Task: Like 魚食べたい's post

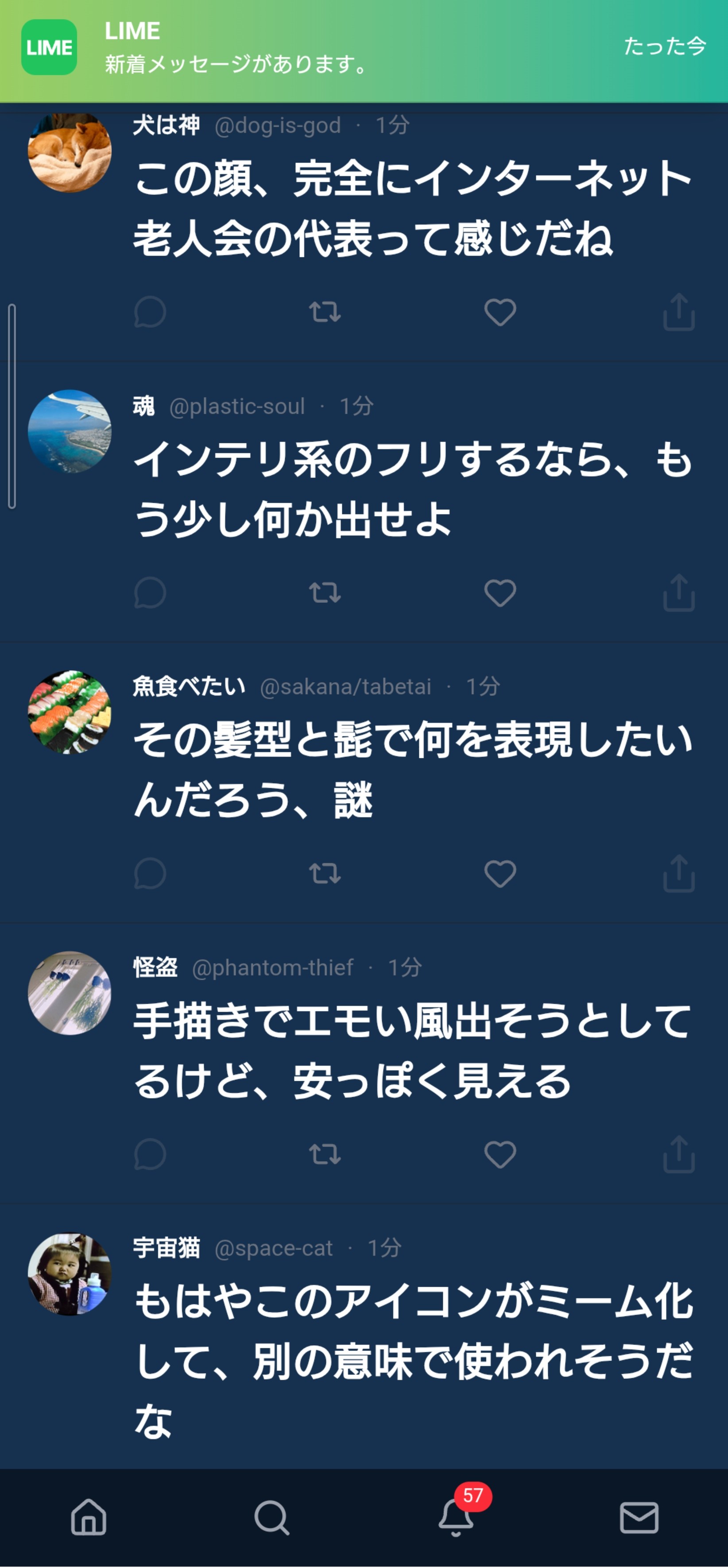Action: (x=500, y=874)
